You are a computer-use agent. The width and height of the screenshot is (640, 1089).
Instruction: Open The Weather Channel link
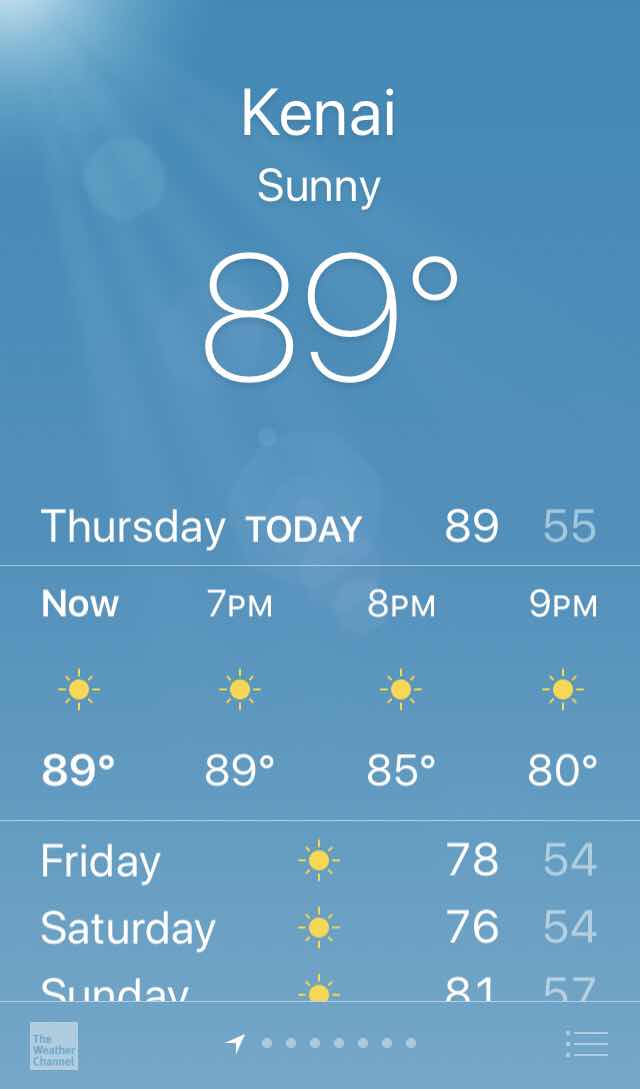click(x=54, y=1045)
